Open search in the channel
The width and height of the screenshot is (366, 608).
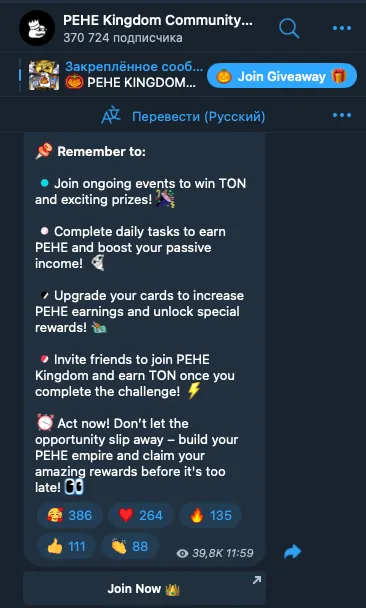289,28
